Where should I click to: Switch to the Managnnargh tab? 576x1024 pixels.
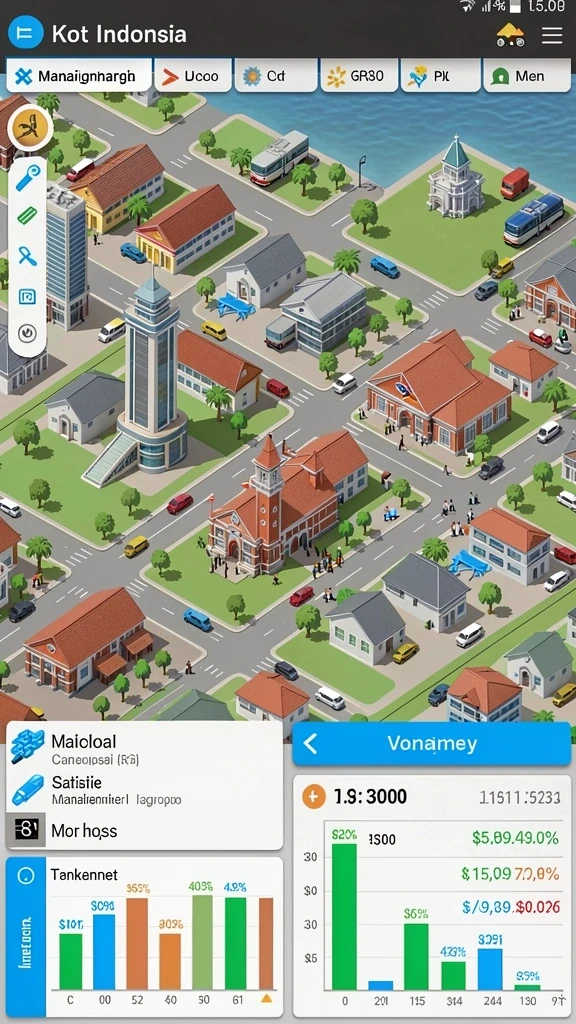click(79, 76)
